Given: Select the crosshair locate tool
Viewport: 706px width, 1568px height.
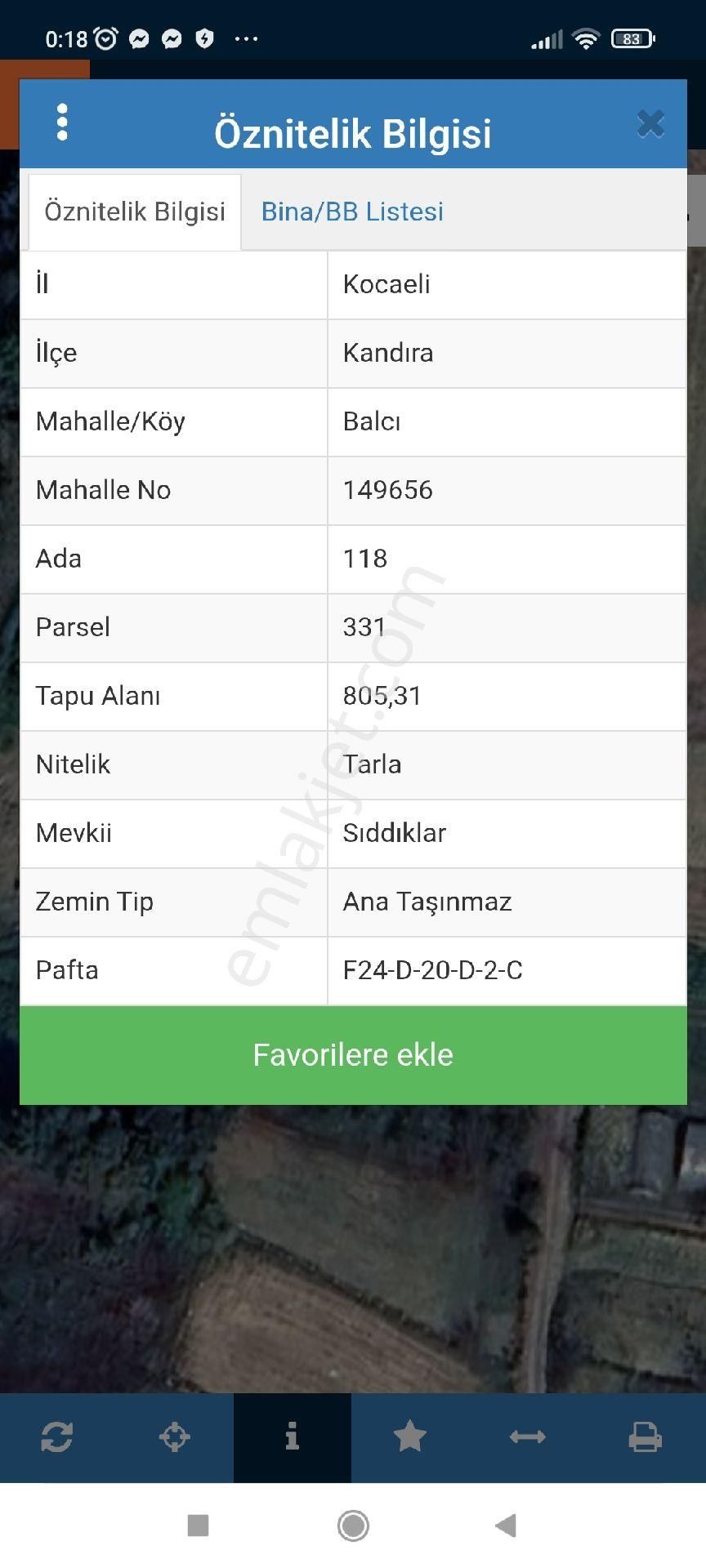Looking at the screenshot, I should coord(176,1437).
